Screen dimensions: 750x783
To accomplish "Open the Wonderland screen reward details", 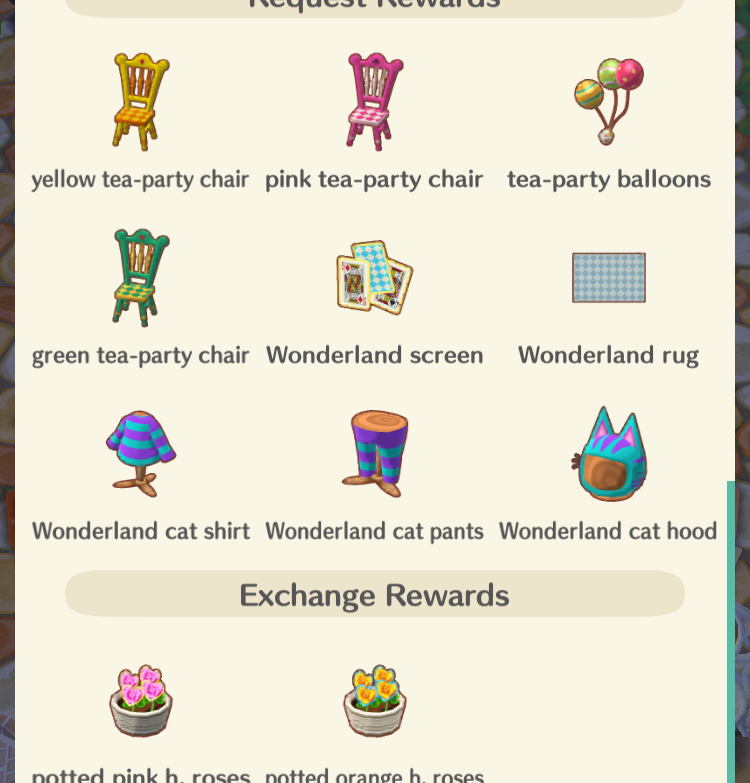I will 374,277.
